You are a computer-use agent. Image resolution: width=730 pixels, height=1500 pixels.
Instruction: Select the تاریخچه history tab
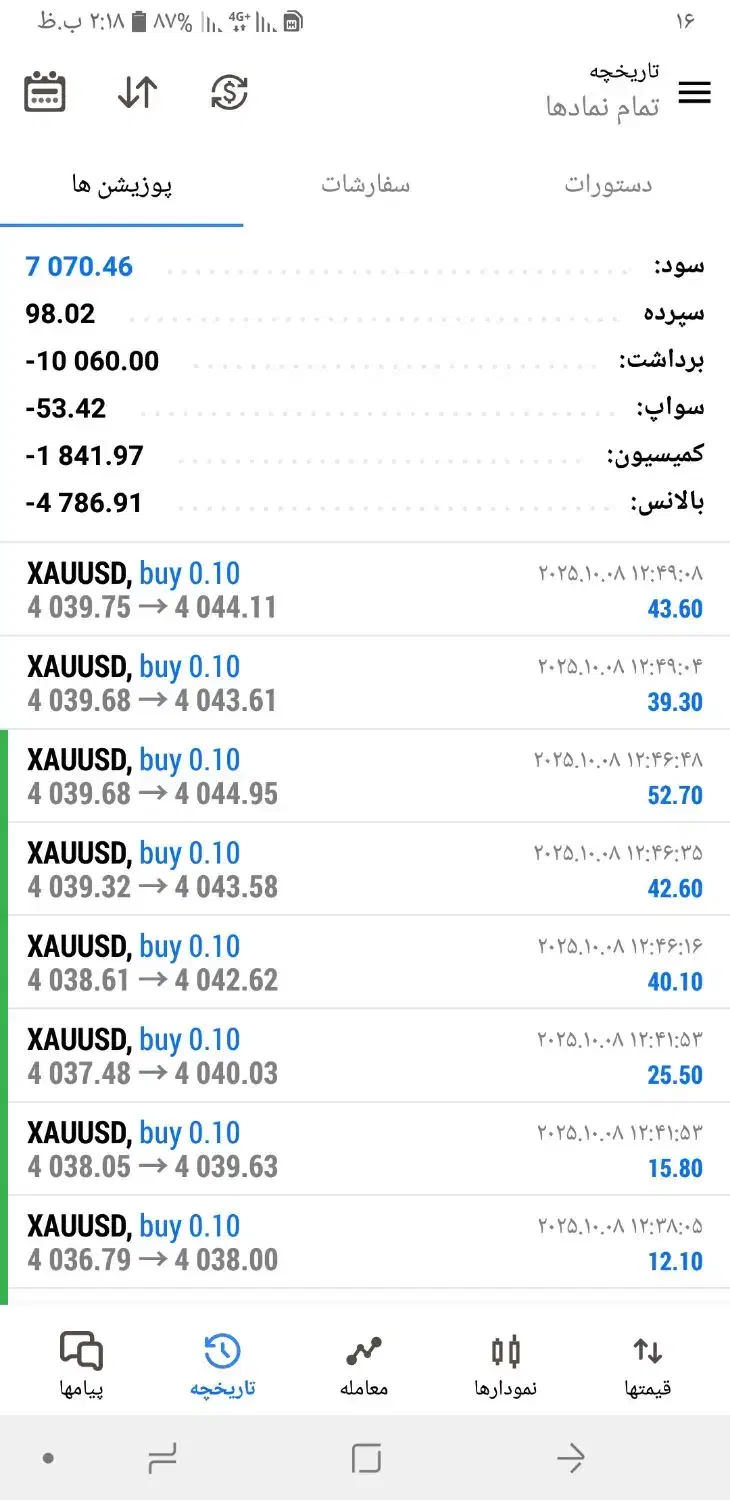tap(222, 1364)
